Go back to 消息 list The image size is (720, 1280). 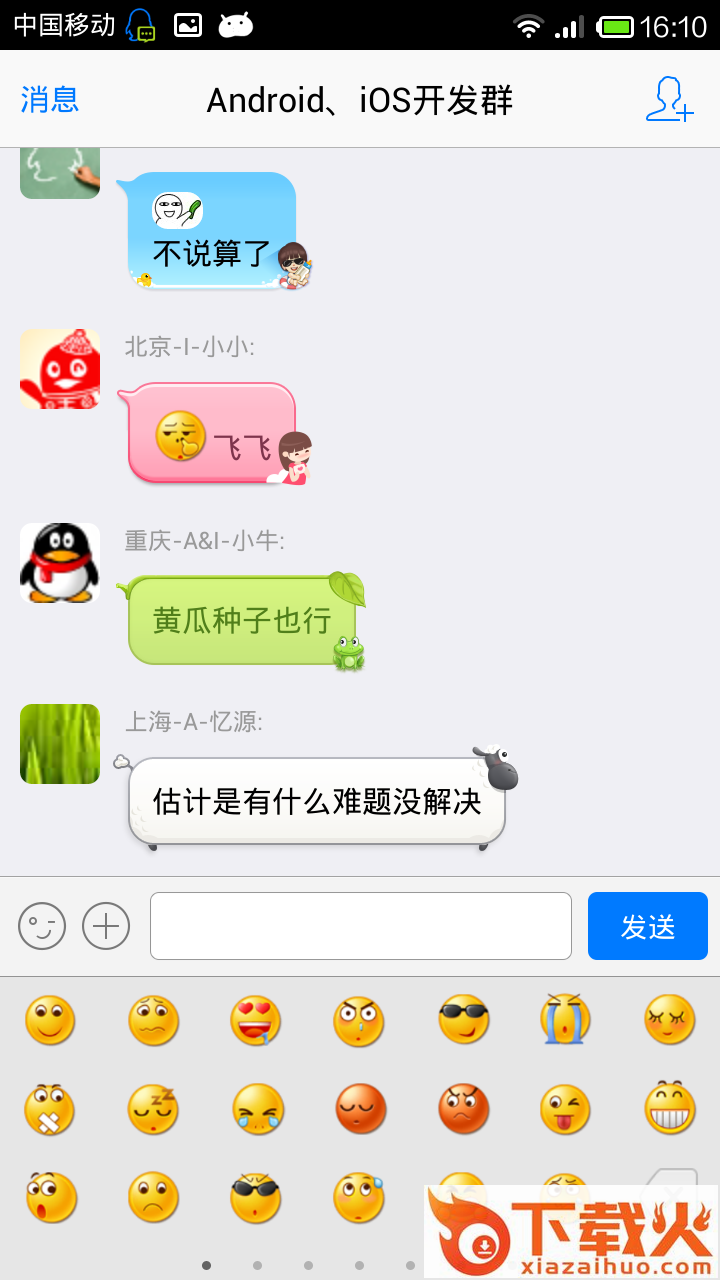point(50,100)
